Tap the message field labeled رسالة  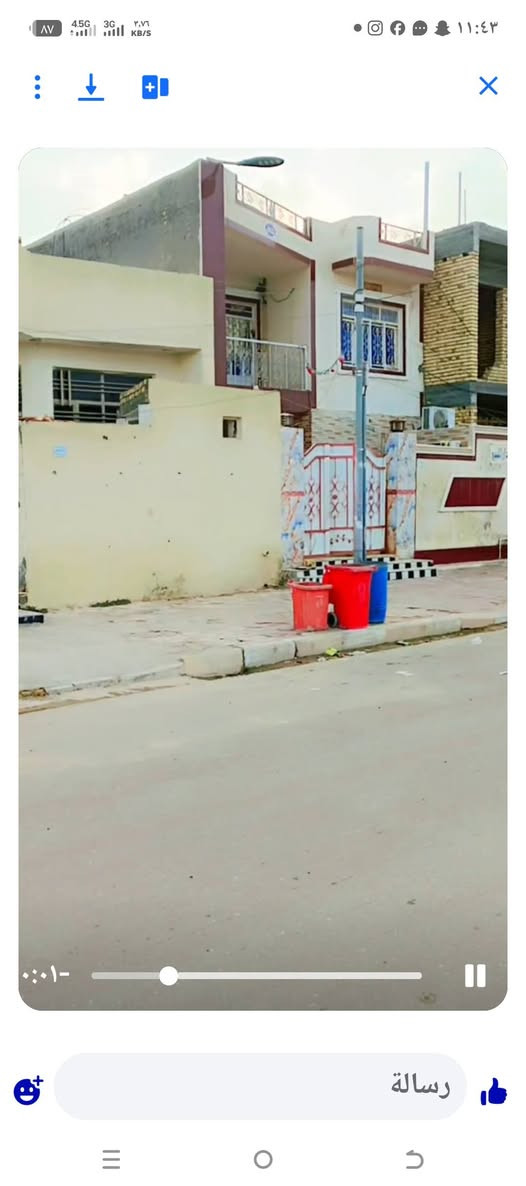click(260, 1086)
